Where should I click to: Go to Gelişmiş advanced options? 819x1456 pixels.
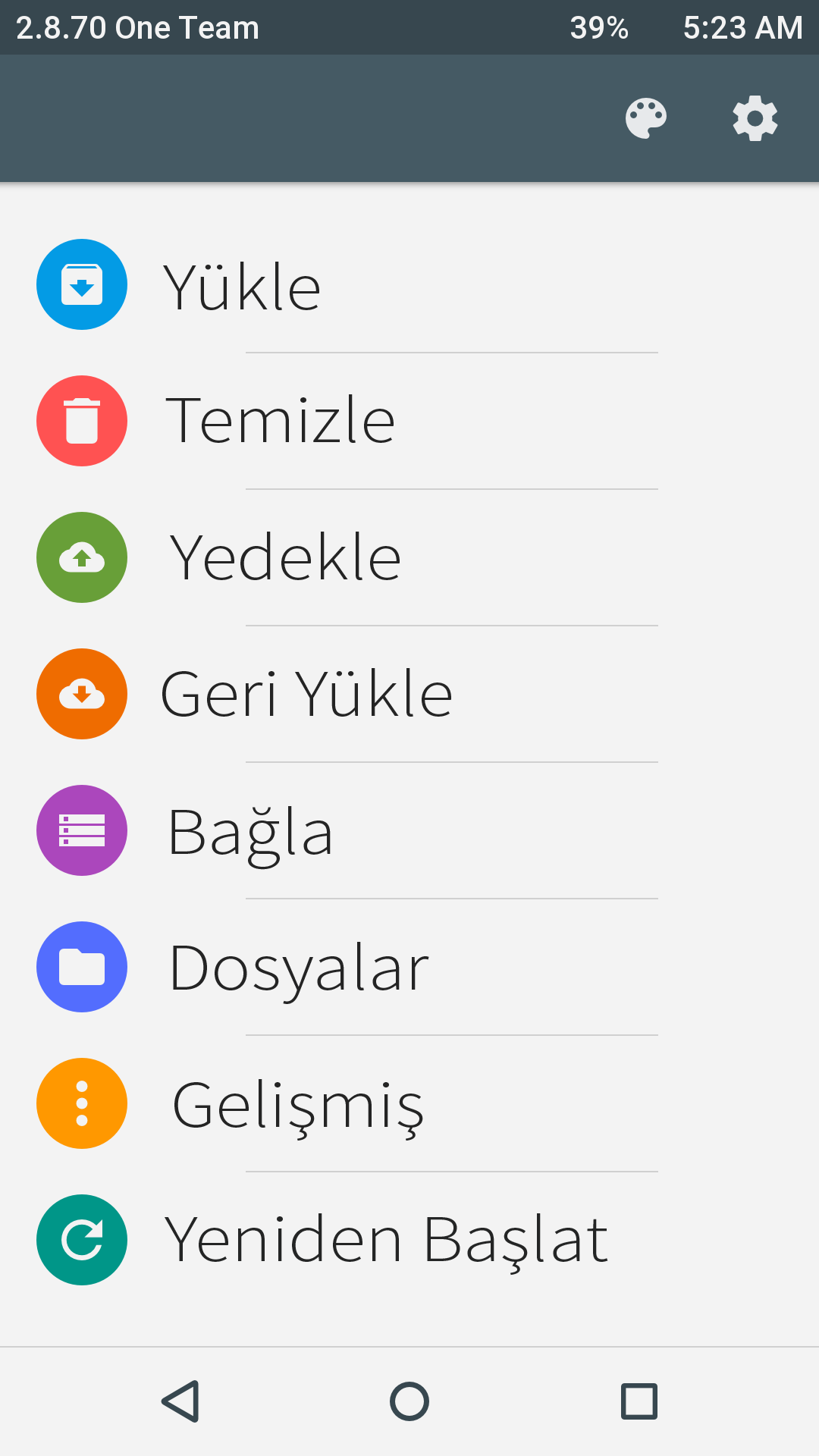click(297, 1104)
